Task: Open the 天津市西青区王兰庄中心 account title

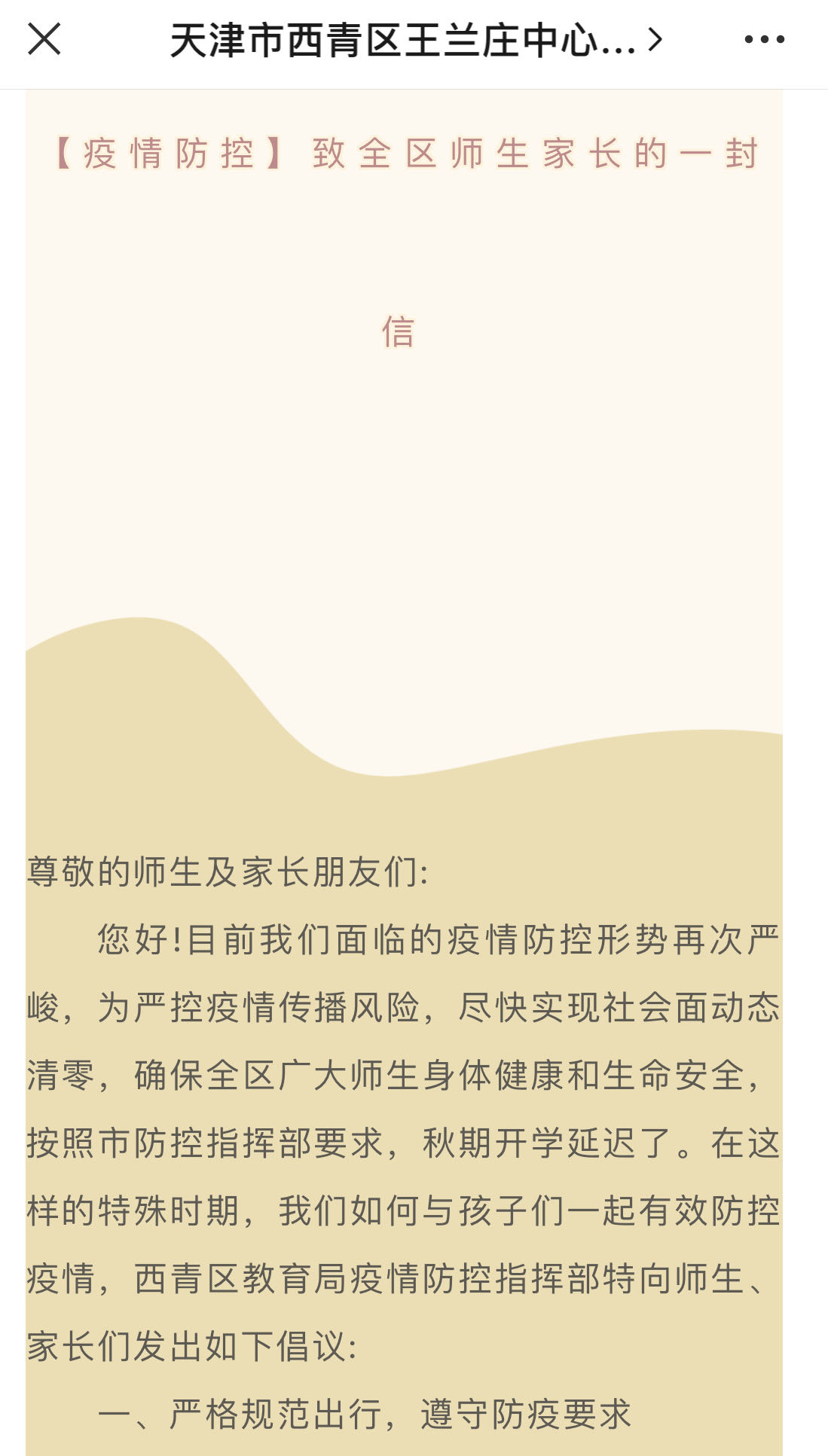Action: coord(416,40)
